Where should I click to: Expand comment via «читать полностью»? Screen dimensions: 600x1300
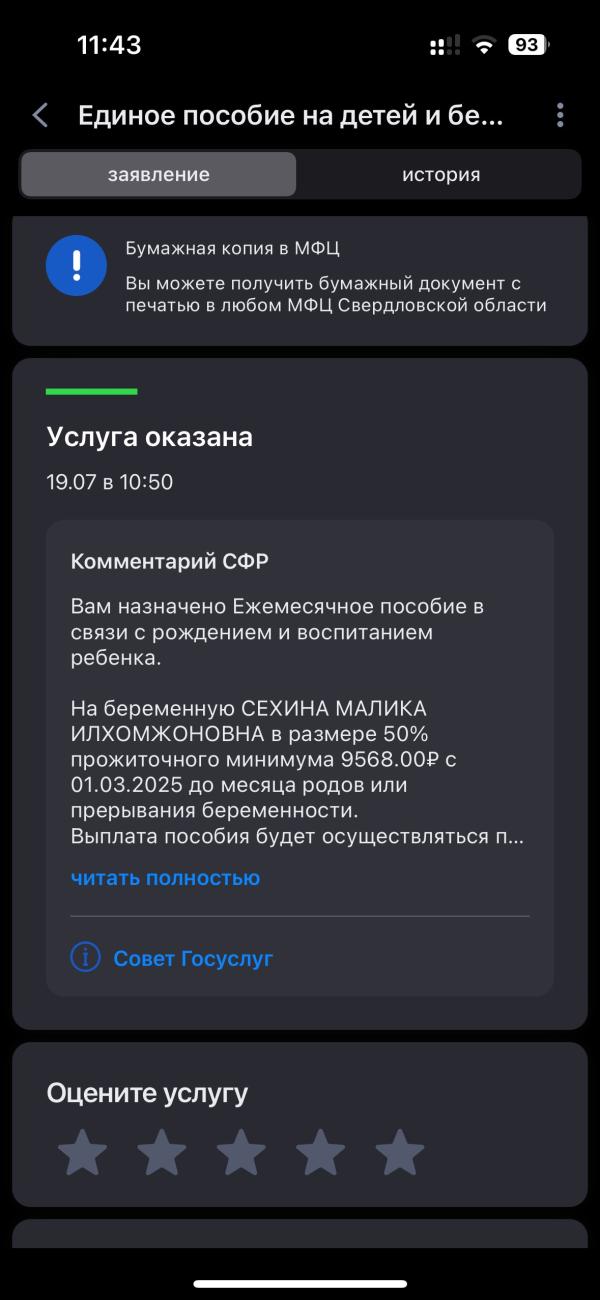(165, 878)
